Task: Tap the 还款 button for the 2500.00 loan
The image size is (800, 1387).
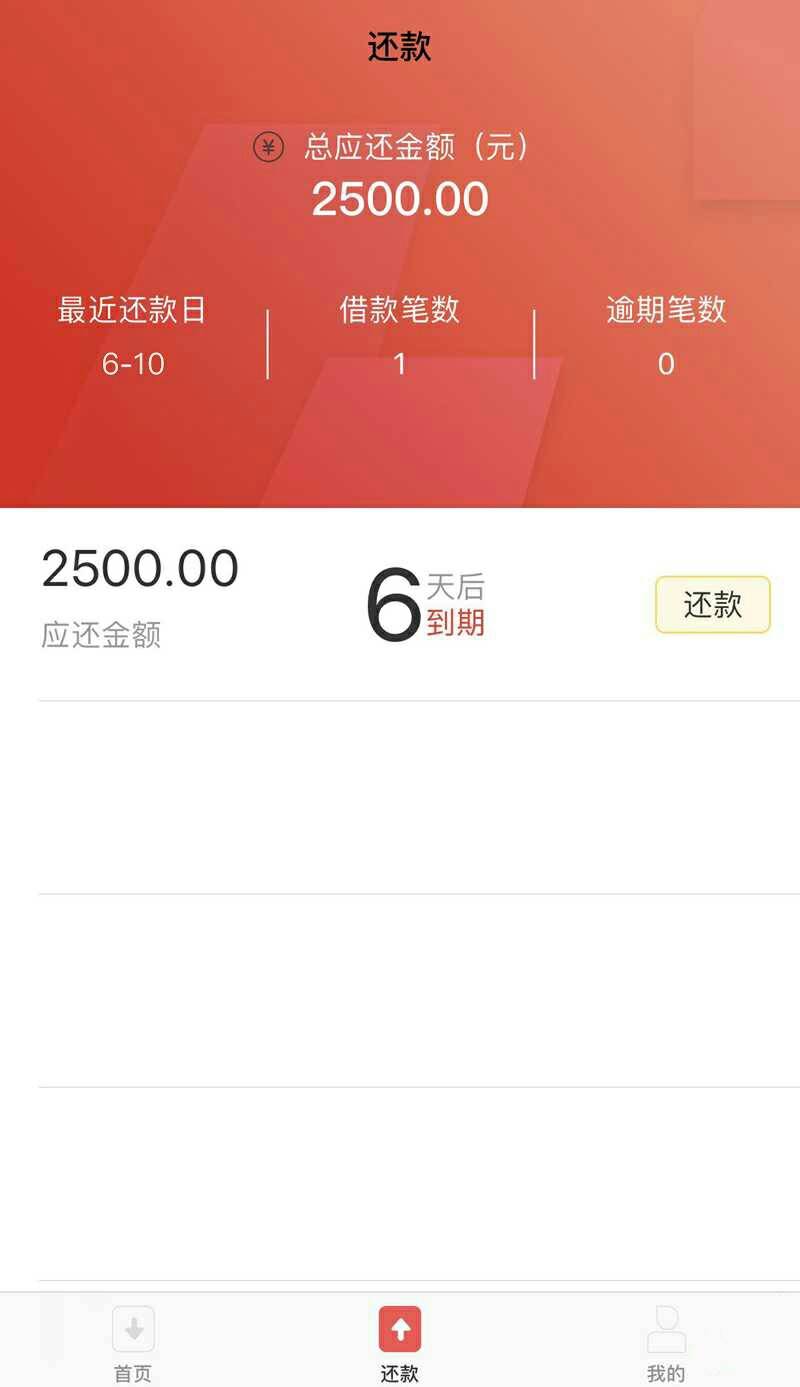Action: (712, 605)
